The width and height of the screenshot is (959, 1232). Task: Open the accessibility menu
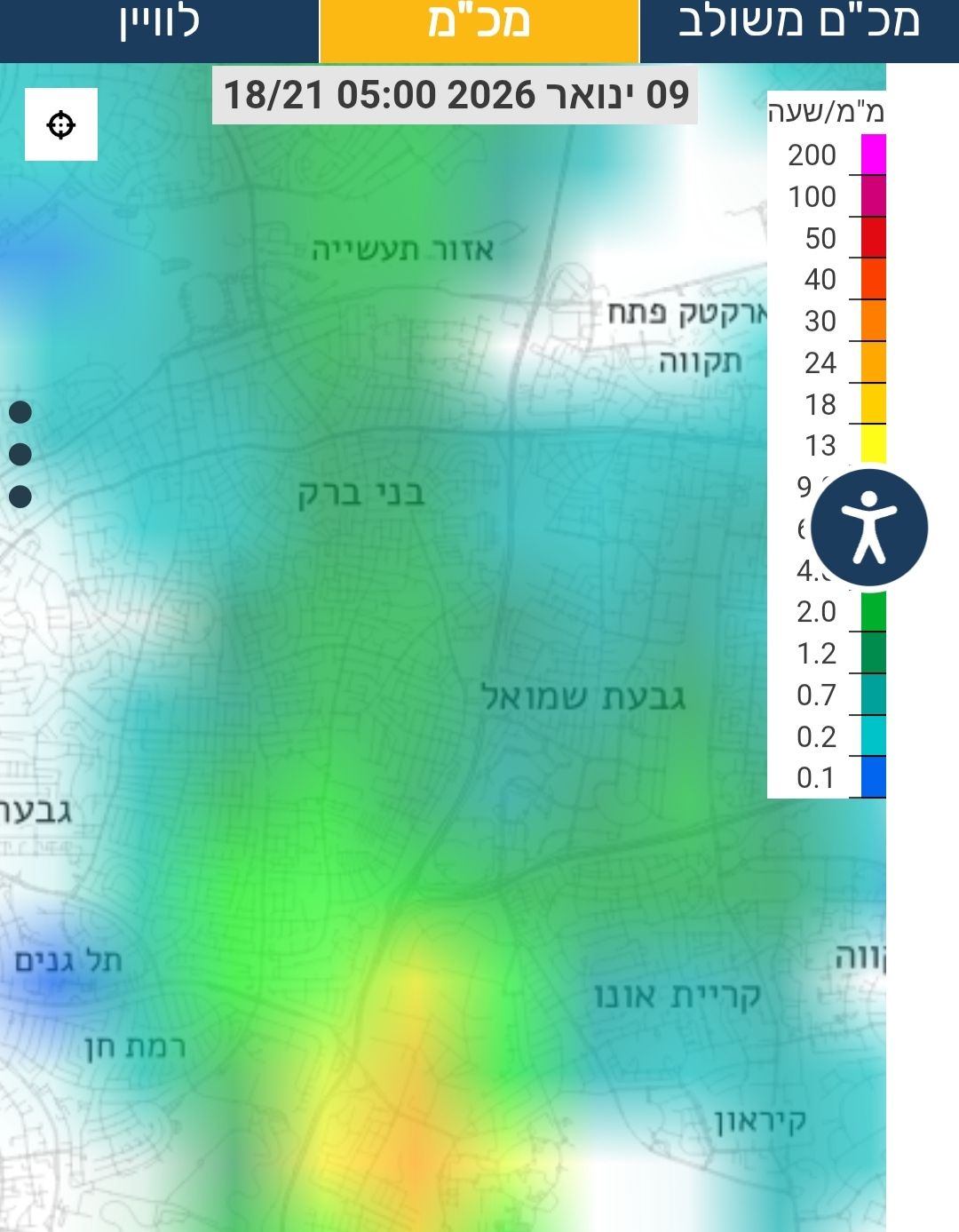pyautogui.click(x=868, y=528)
